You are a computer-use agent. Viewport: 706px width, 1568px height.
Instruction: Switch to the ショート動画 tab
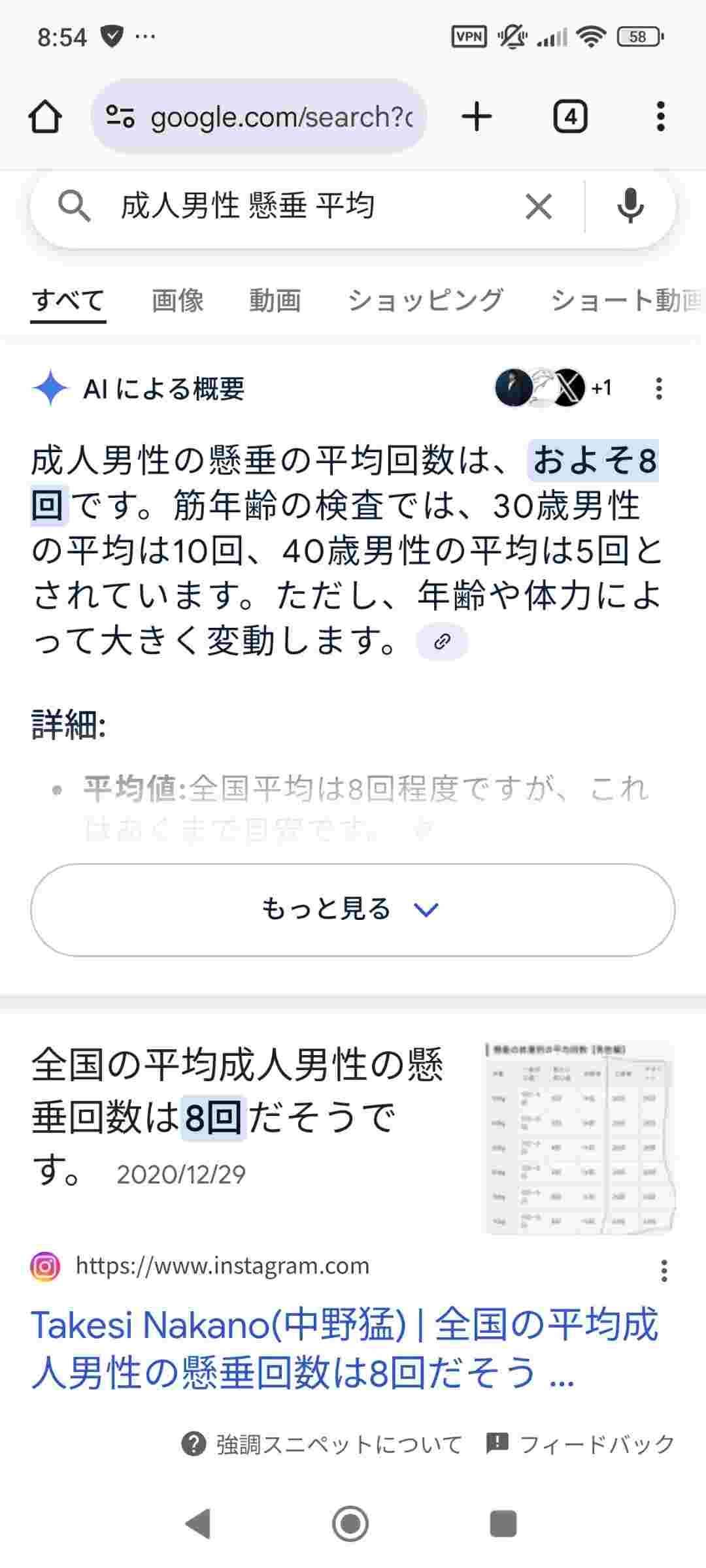[x=624, y=301]
